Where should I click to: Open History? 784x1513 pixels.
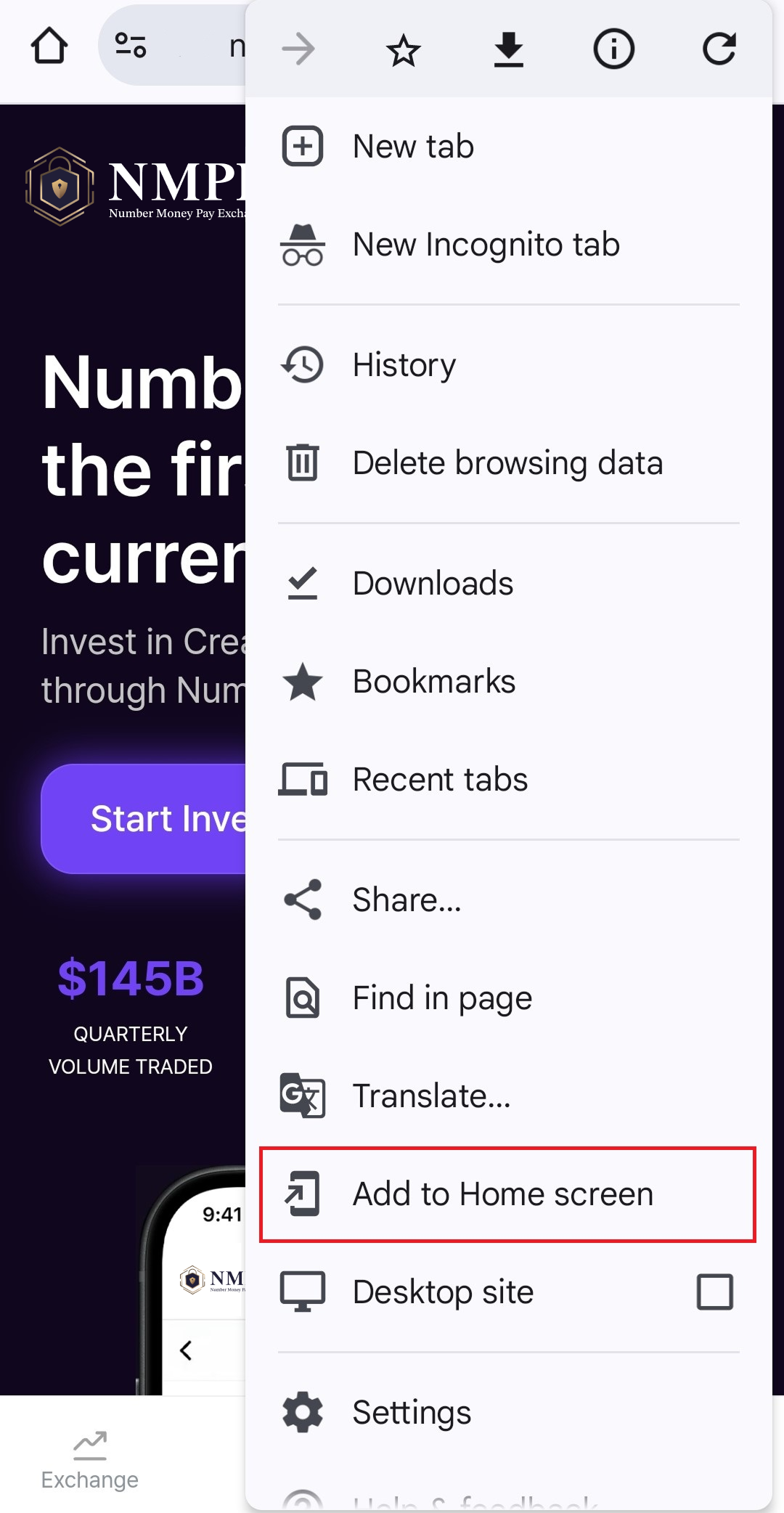[x=508, y=364]
